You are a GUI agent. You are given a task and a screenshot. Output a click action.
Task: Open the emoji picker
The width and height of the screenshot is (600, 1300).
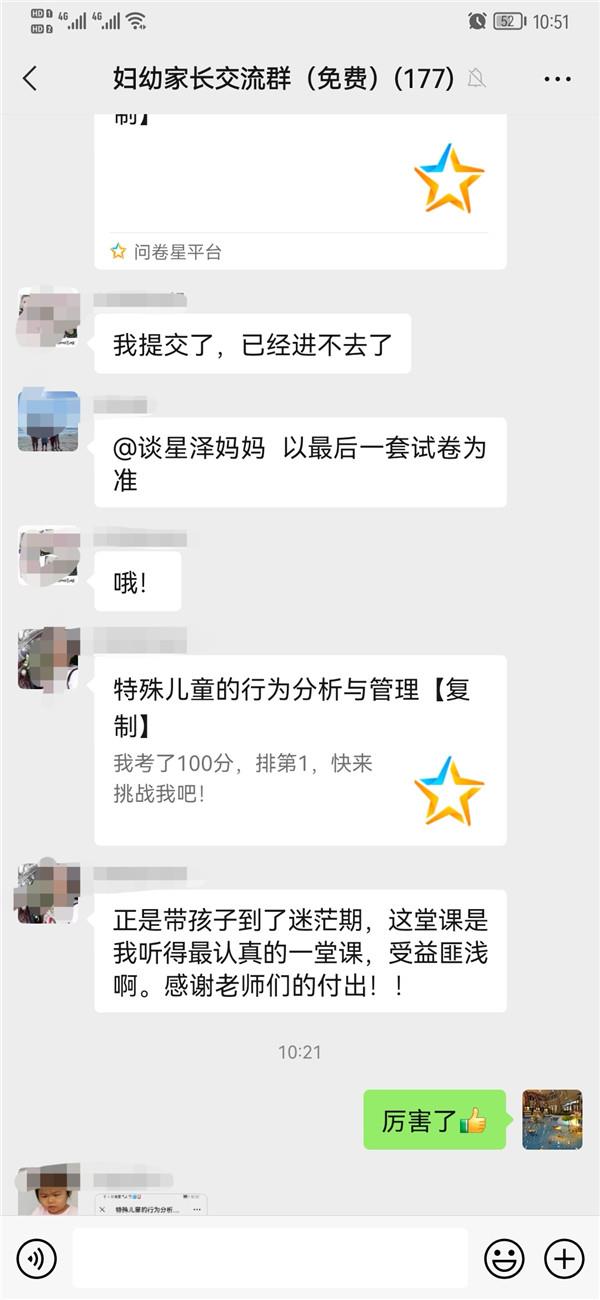pos(504,1258)
